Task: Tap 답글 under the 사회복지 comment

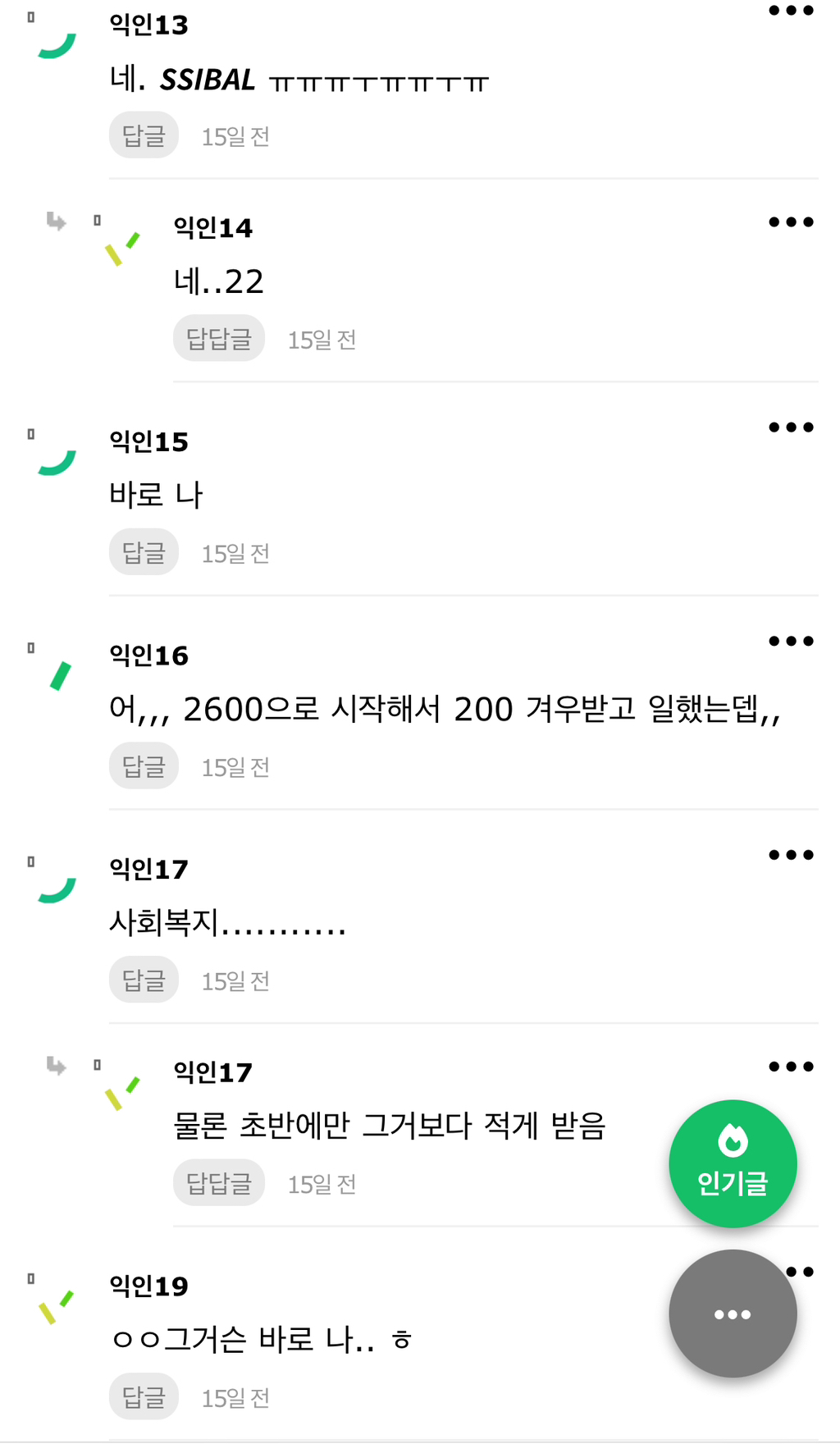Action: click(x=144, y=980)
